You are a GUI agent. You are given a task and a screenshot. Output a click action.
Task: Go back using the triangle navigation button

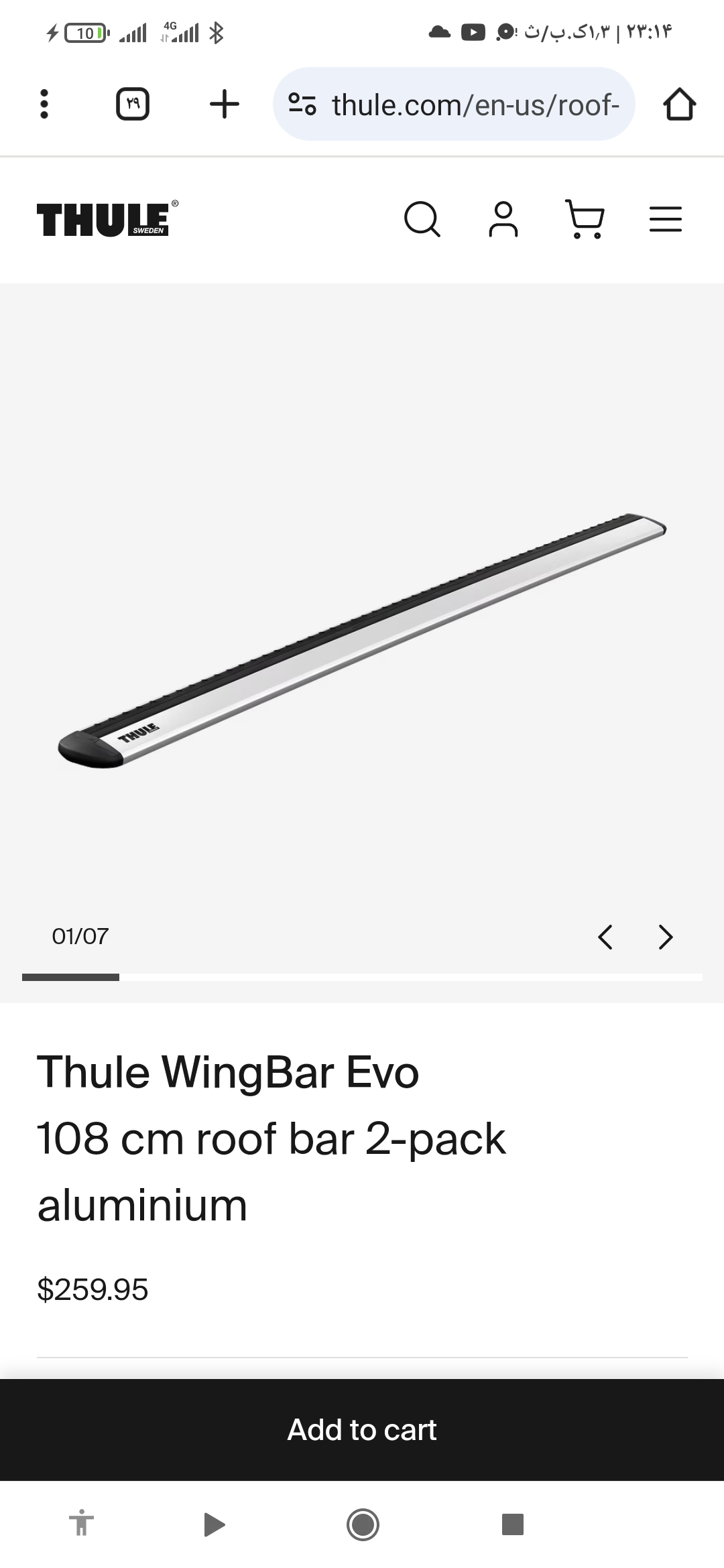(214, 1524)
